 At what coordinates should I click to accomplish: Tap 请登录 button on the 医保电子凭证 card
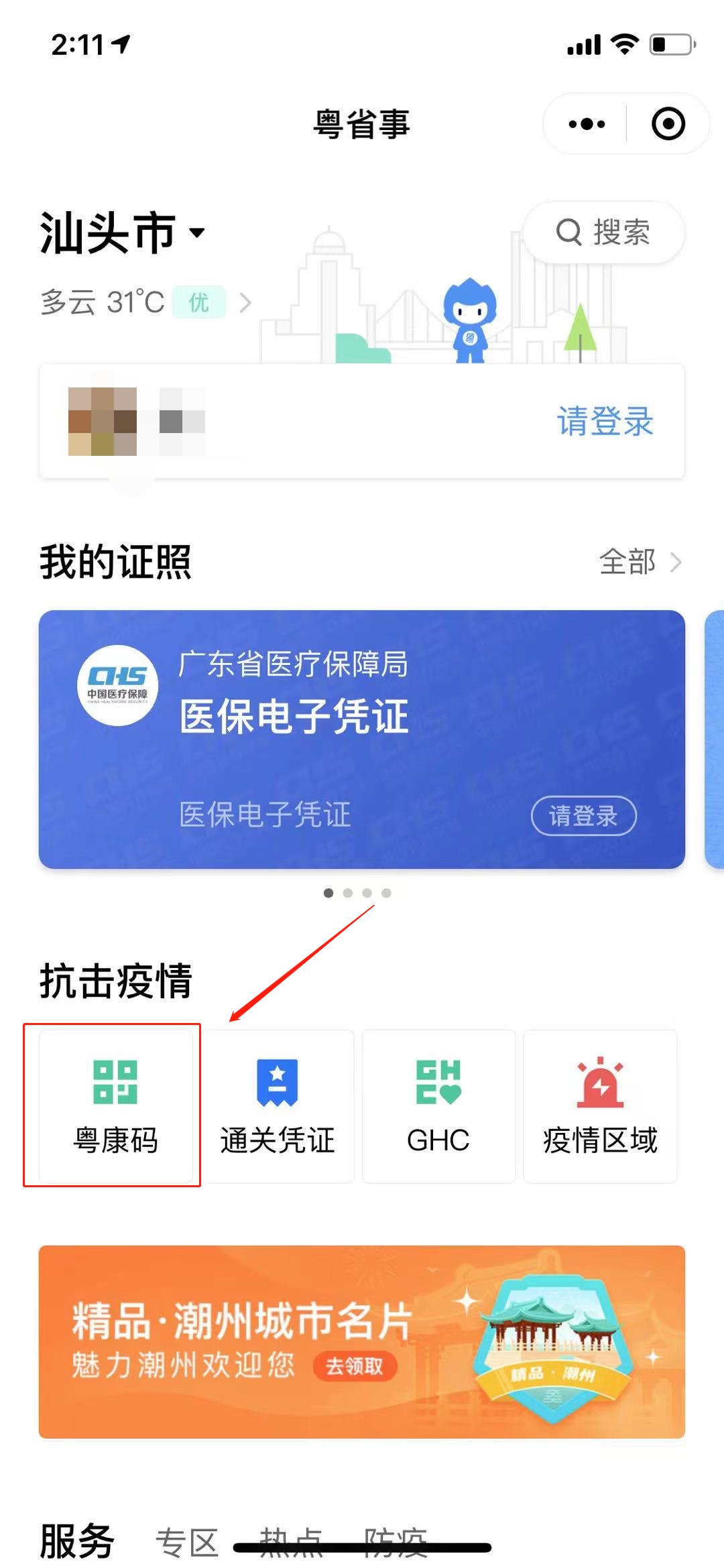583,816
